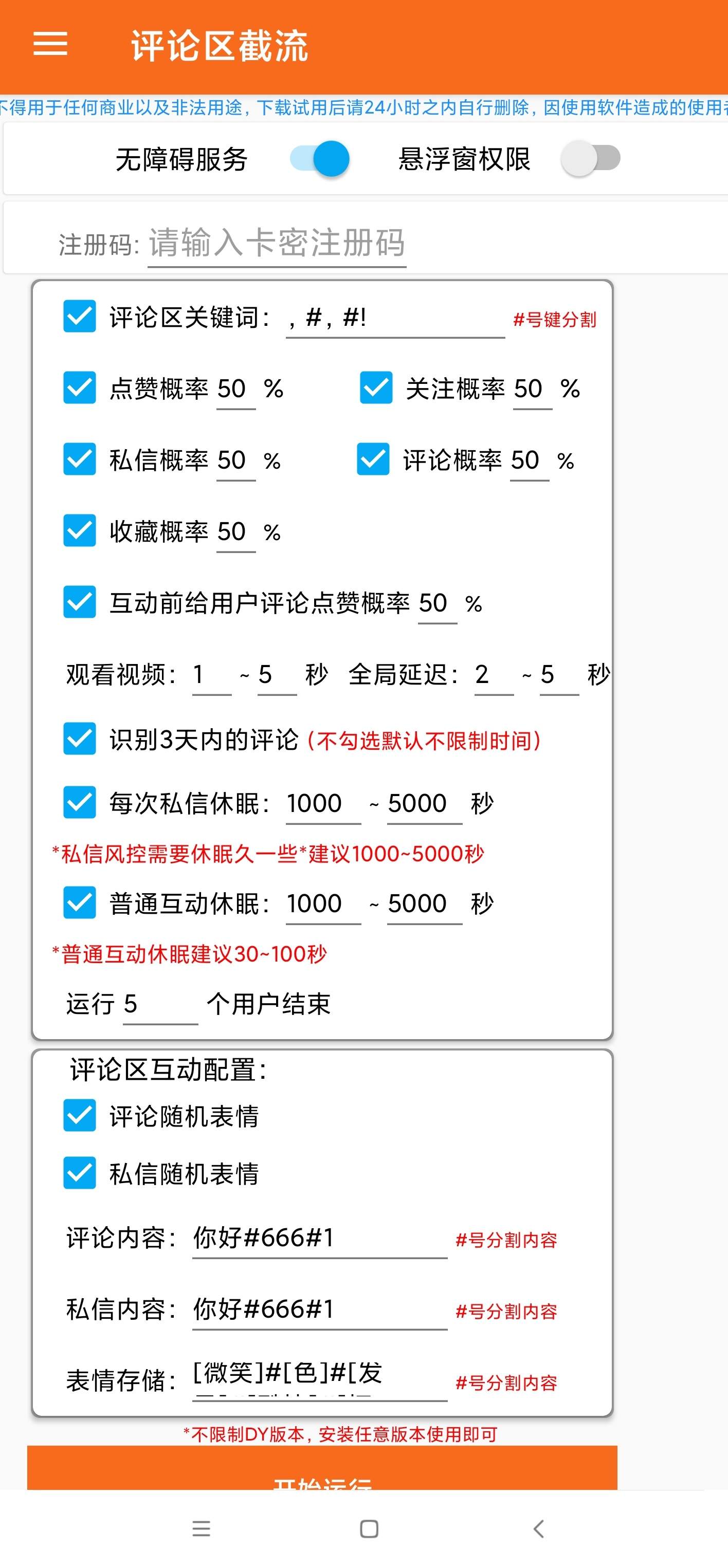Edit the 评论内容 text field

[320, 1238]
